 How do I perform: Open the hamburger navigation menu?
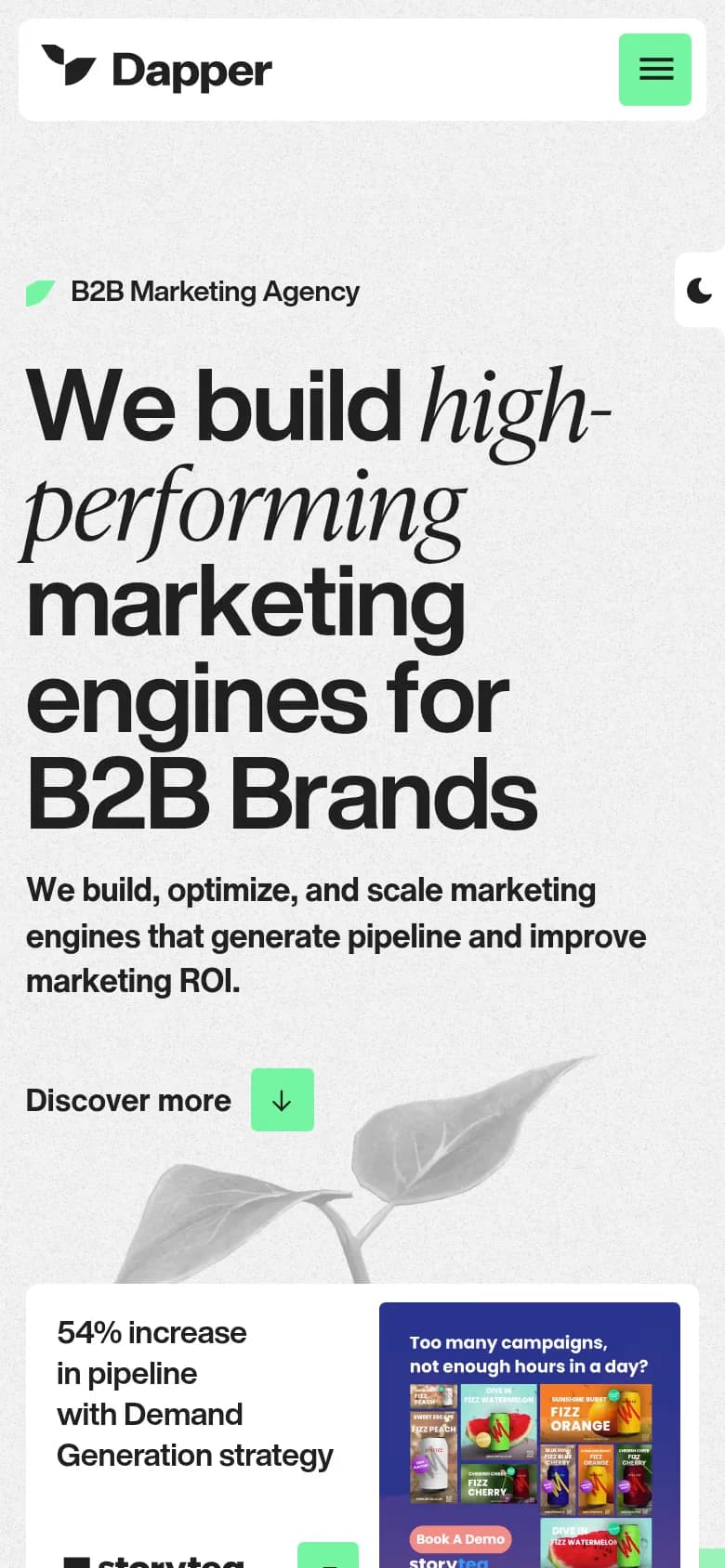point(655,70)
